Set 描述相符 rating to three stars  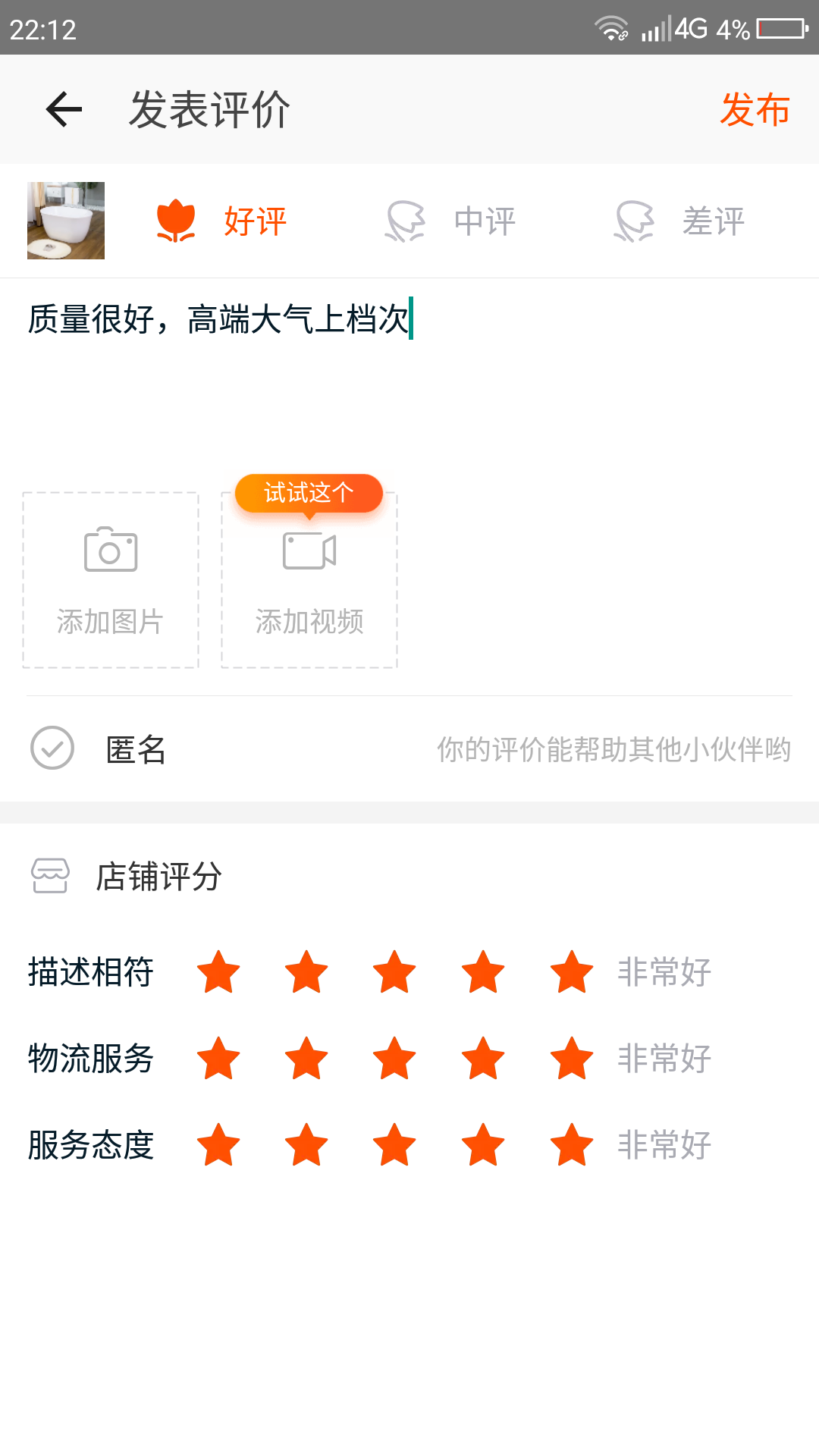click(x=395, y=972)
